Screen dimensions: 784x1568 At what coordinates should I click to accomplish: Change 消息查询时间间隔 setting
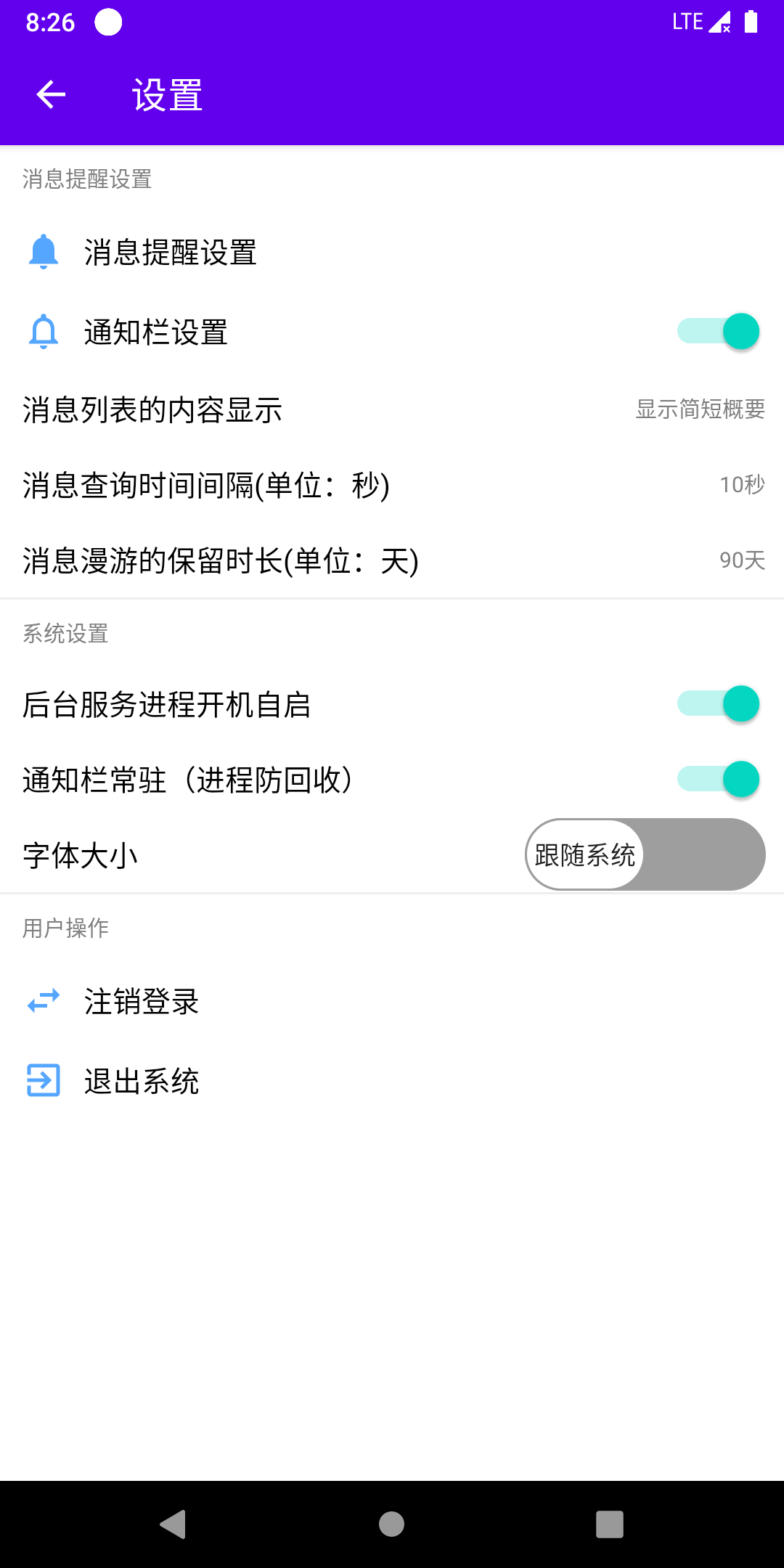click(x=392, y=485)
